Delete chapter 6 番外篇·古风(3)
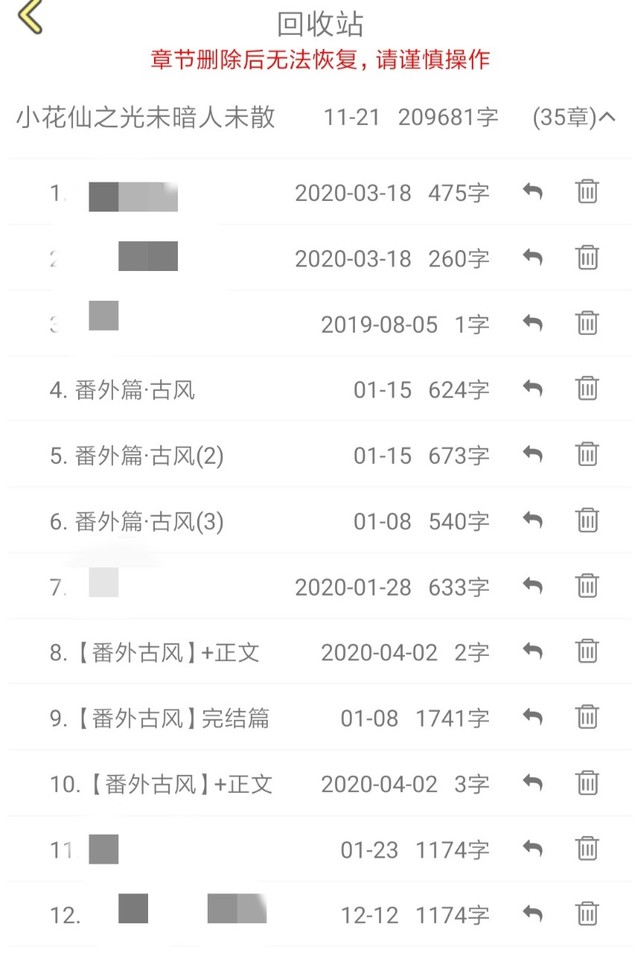The width and height of the screenshot is (640, 953). coord(587,519)
